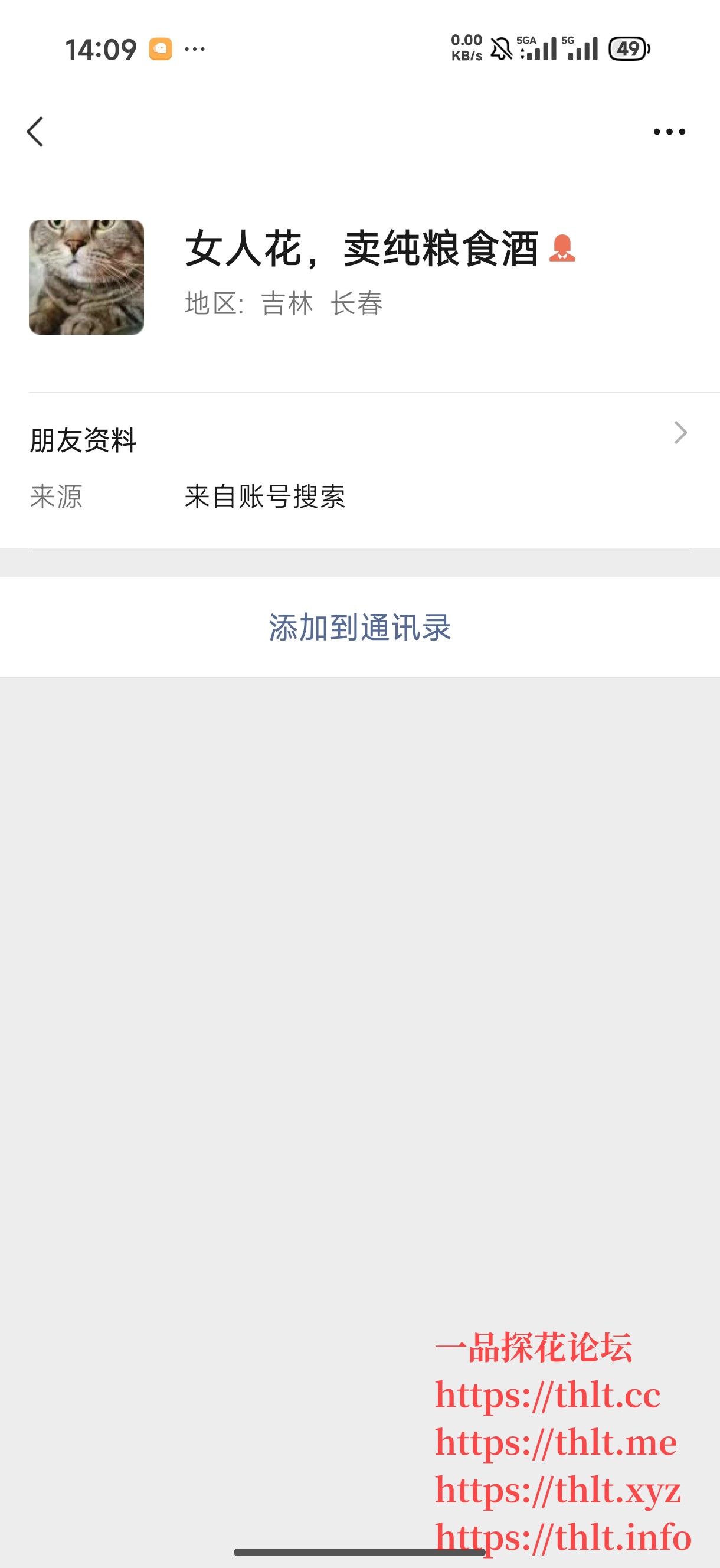Tap the battery indicator showing 49
Screen dimensions: 720x1568
click(x=630, y=48)
